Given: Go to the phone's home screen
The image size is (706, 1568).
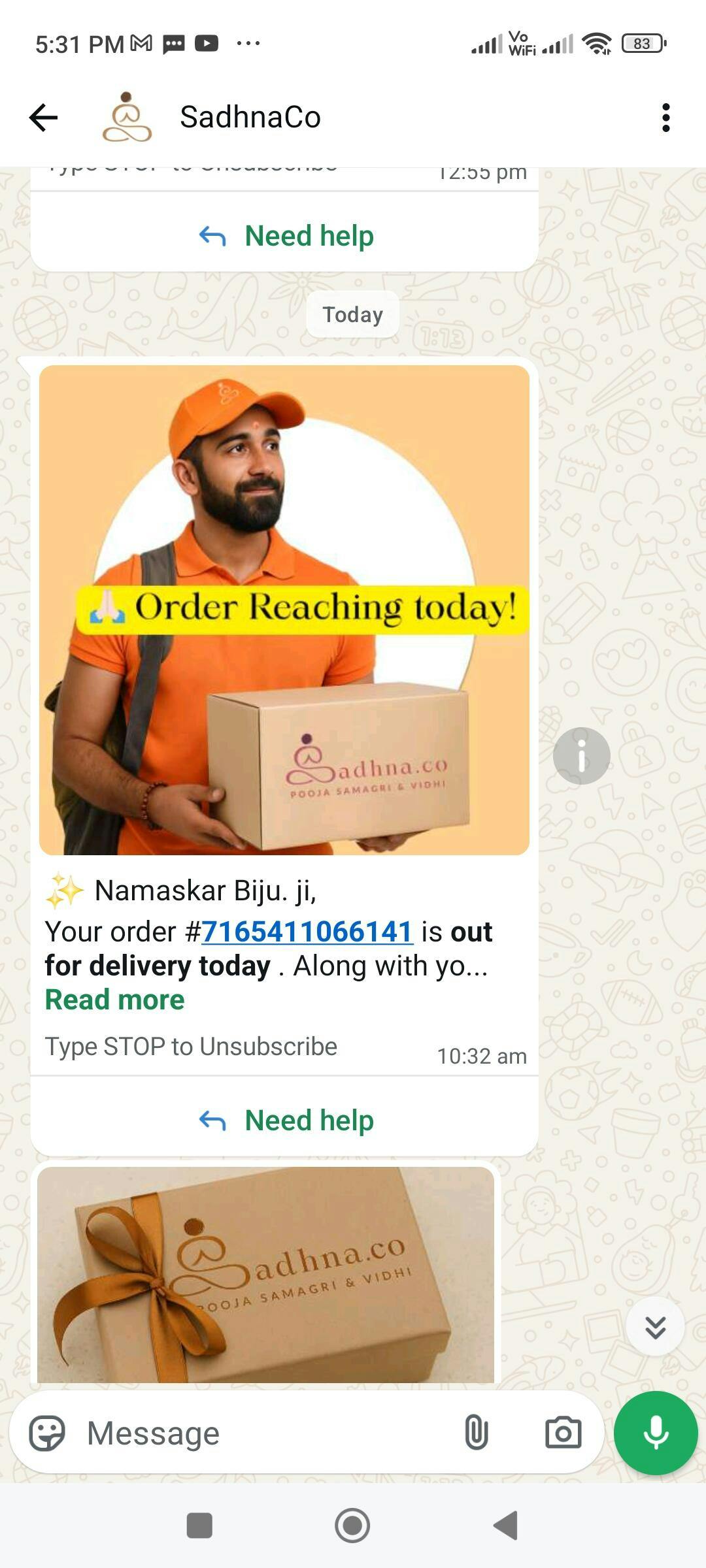Looking at the screenshot, I should coord(352,1526).
